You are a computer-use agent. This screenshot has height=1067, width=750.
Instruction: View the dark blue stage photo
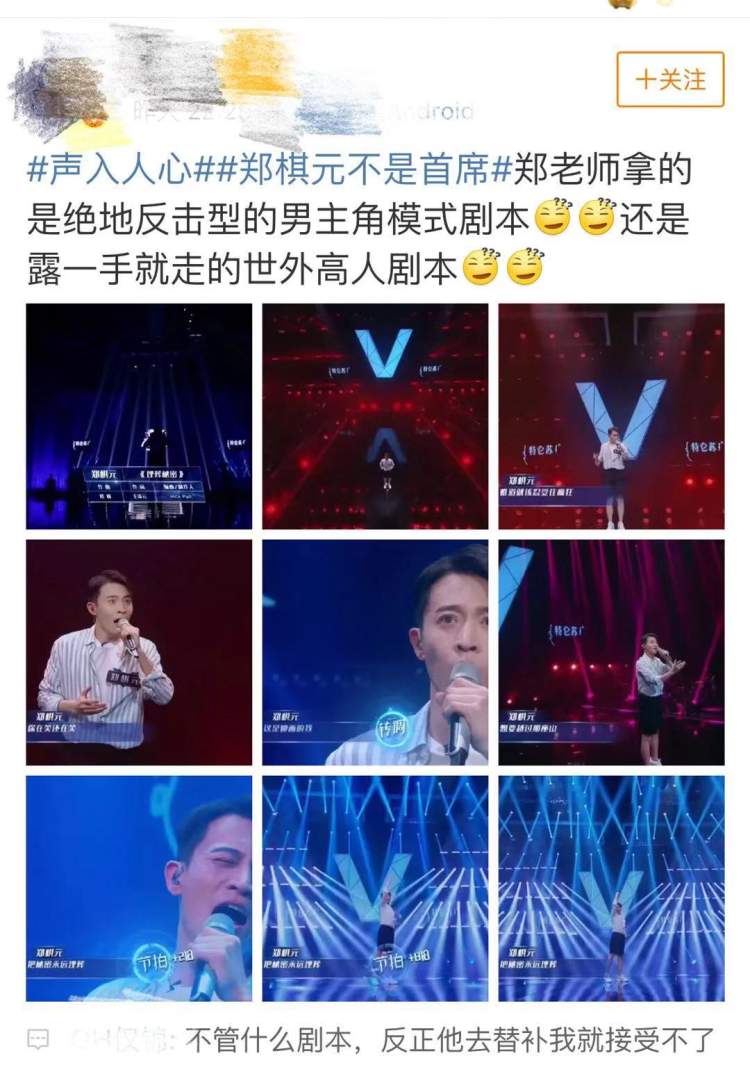(x=139, y=416)
